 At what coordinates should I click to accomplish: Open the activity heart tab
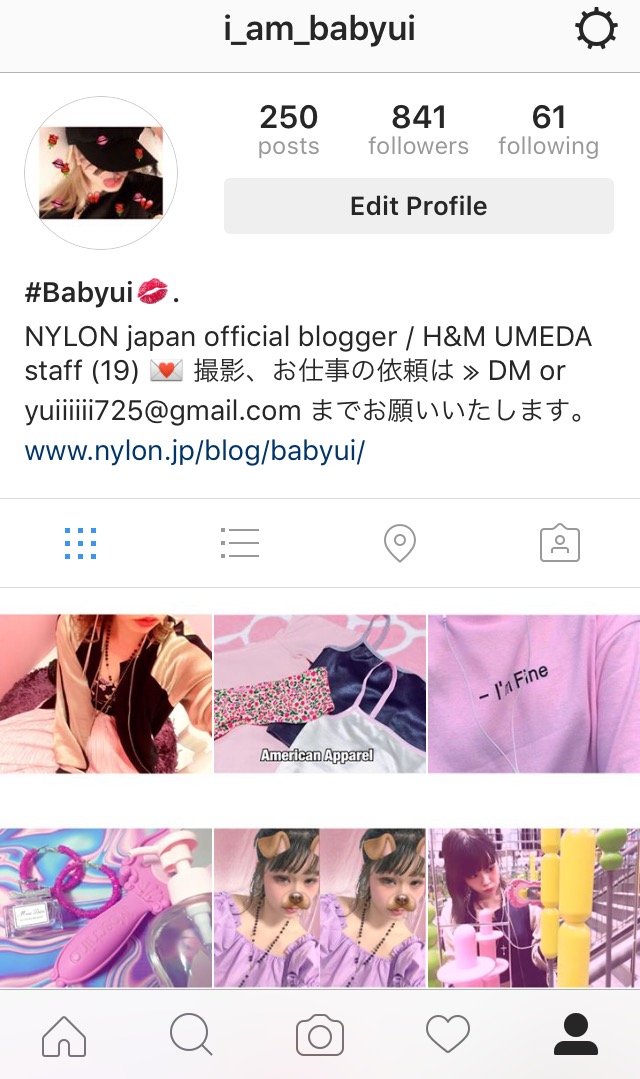click(448, 1035)
